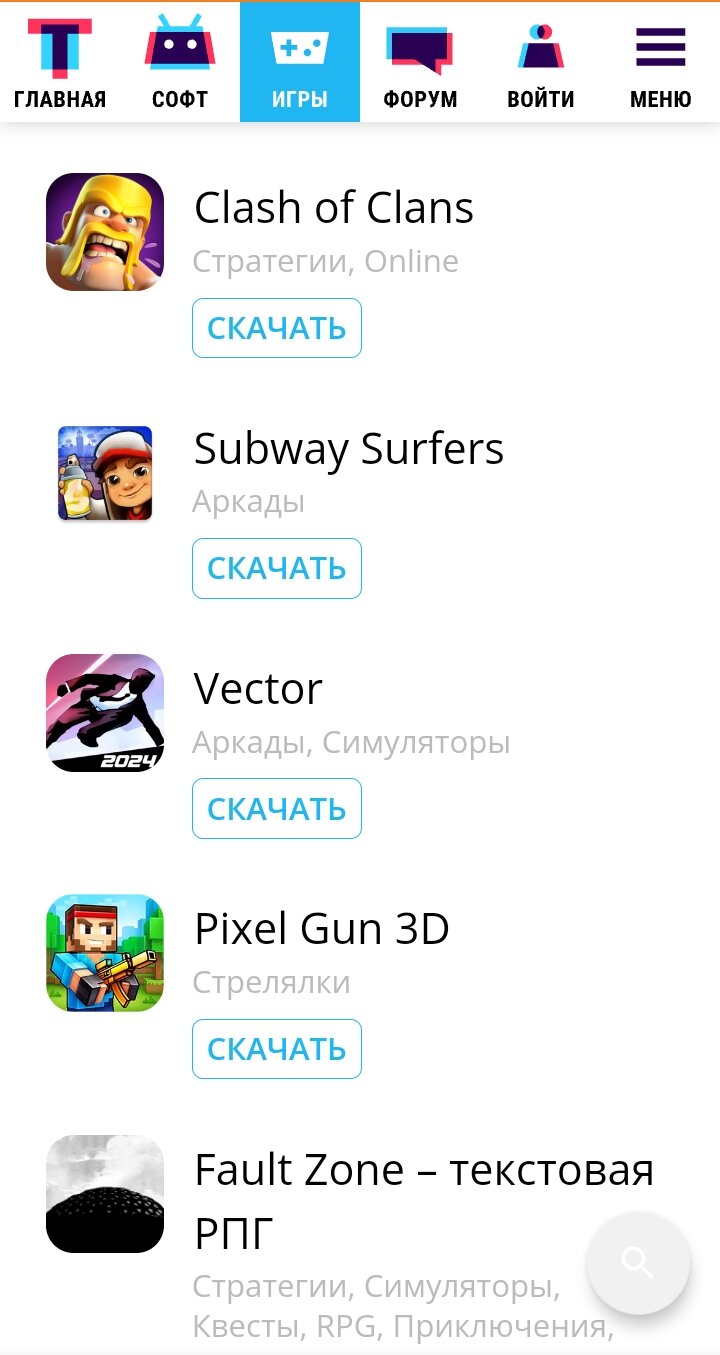This screenshot has height=1355, width=720.
Task: Hit Скачать for Vector
Action: (x=277, y=808)
